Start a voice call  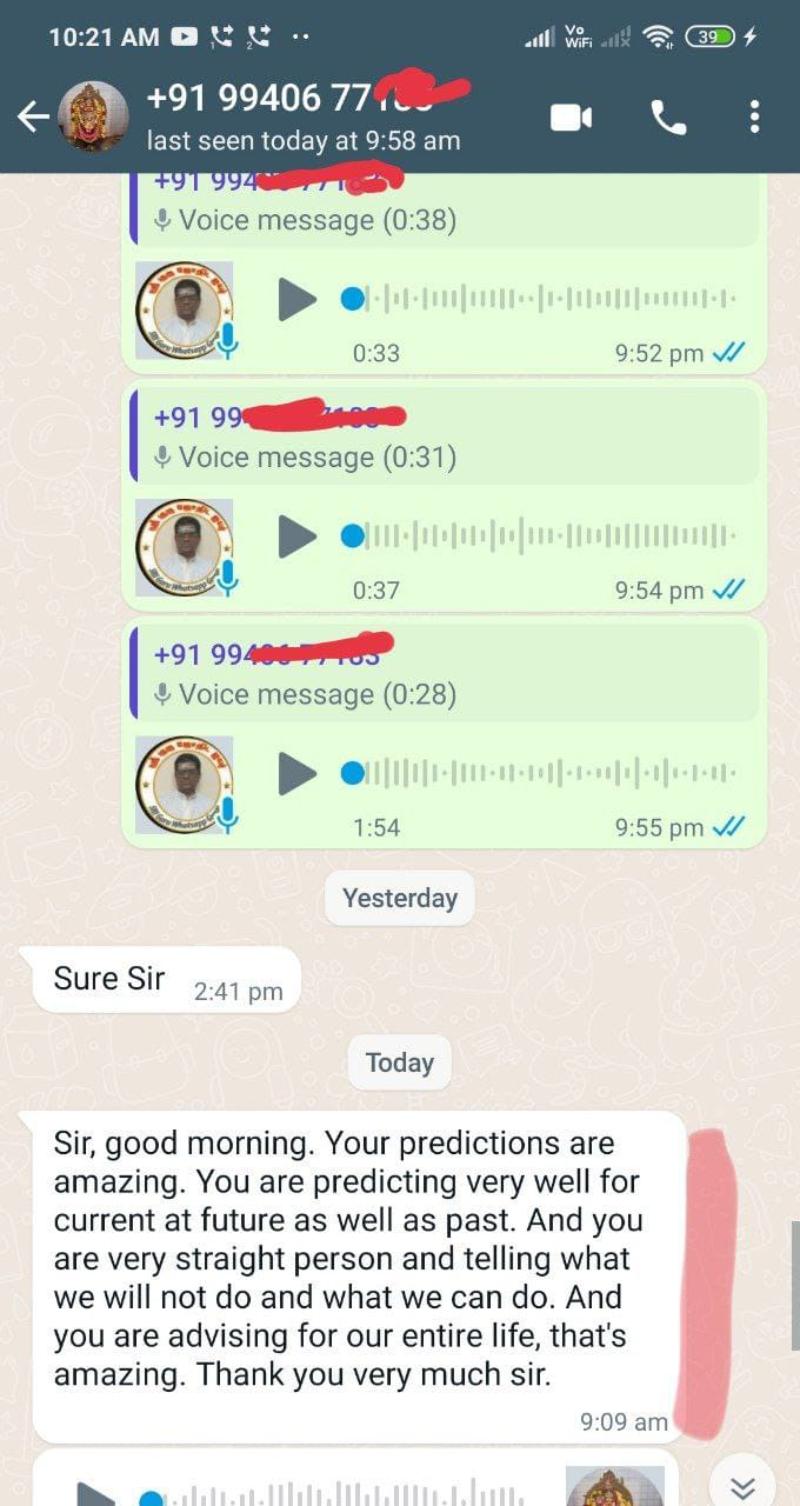point(669,118)
